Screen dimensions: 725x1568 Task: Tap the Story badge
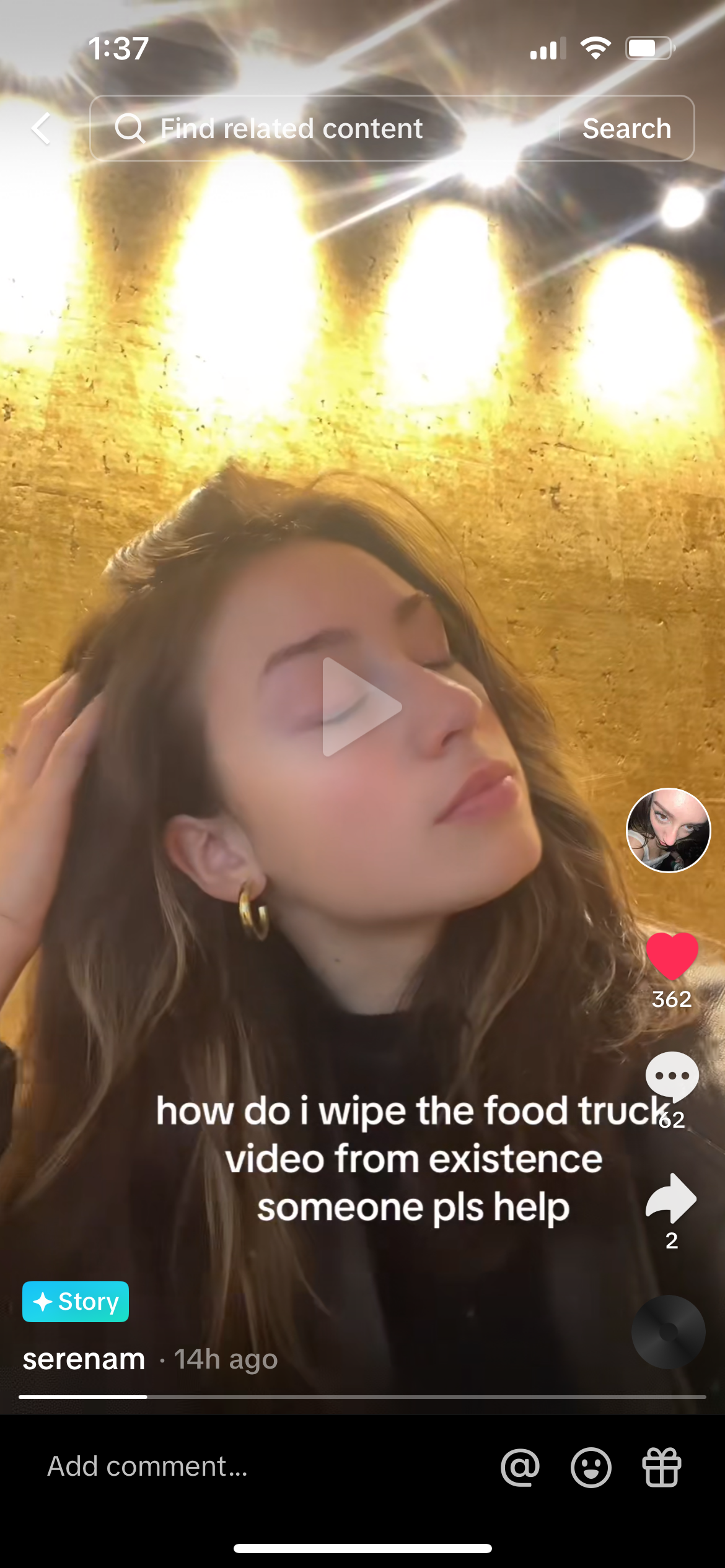click(76, 1301)
